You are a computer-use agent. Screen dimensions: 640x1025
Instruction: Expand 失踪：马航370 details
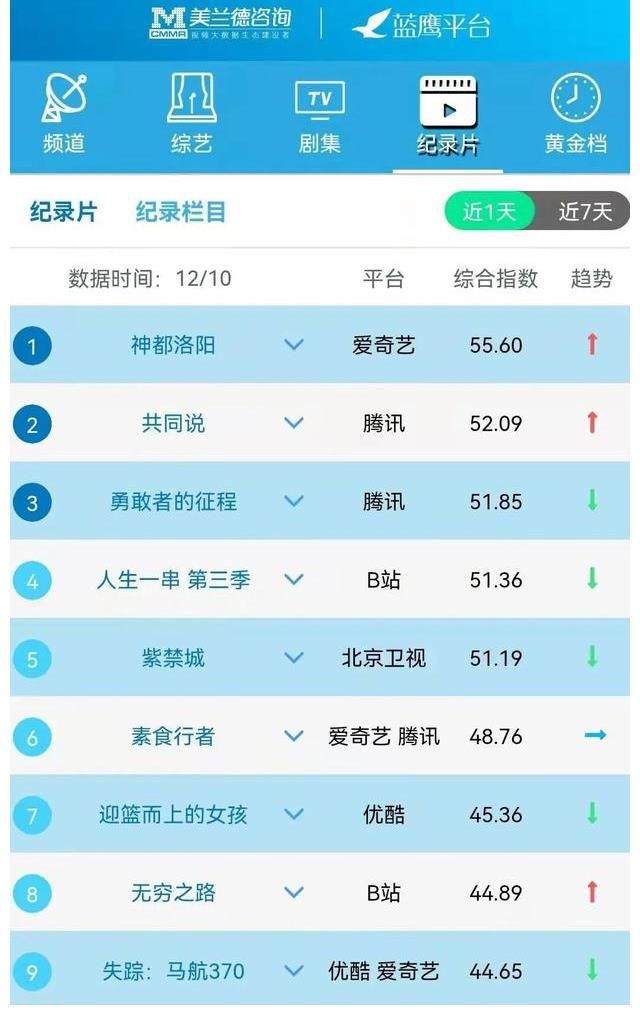[293, 970]
